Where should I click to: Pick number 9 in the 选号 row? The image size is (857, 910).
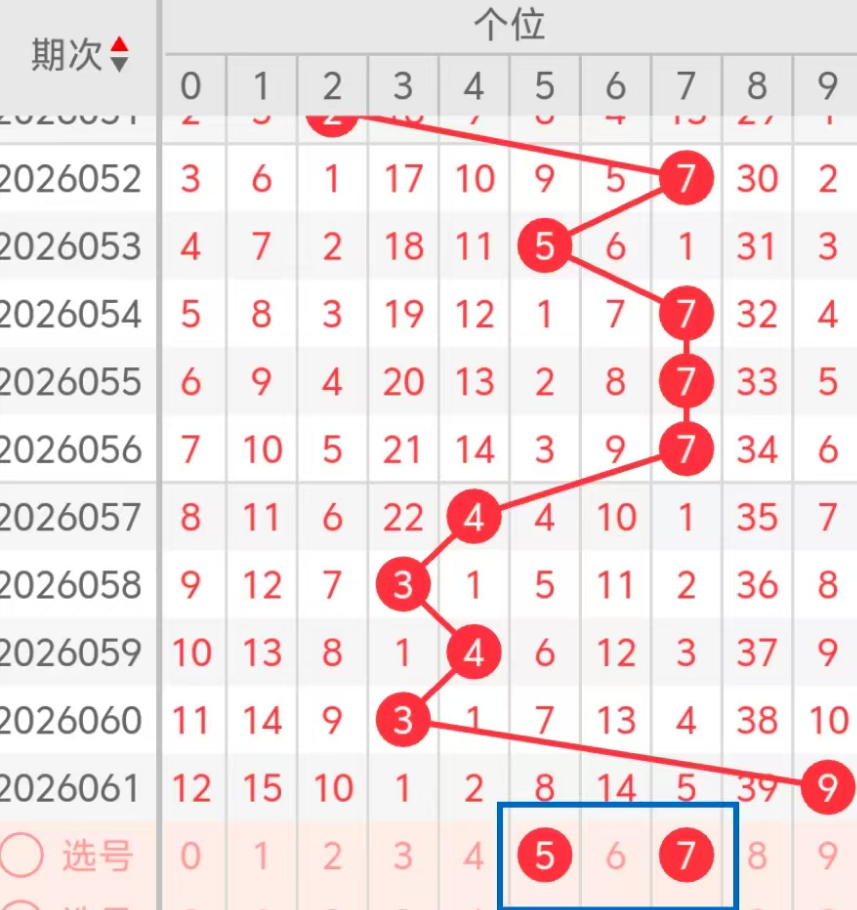coord(826,856)
